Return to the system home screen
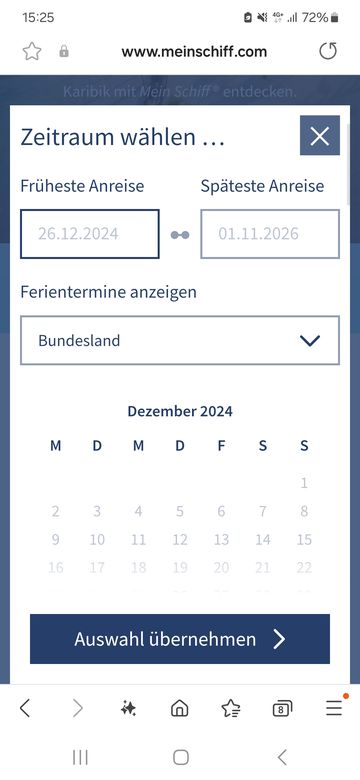The height and width of the screenshot is (780, 360). [180, 757]
